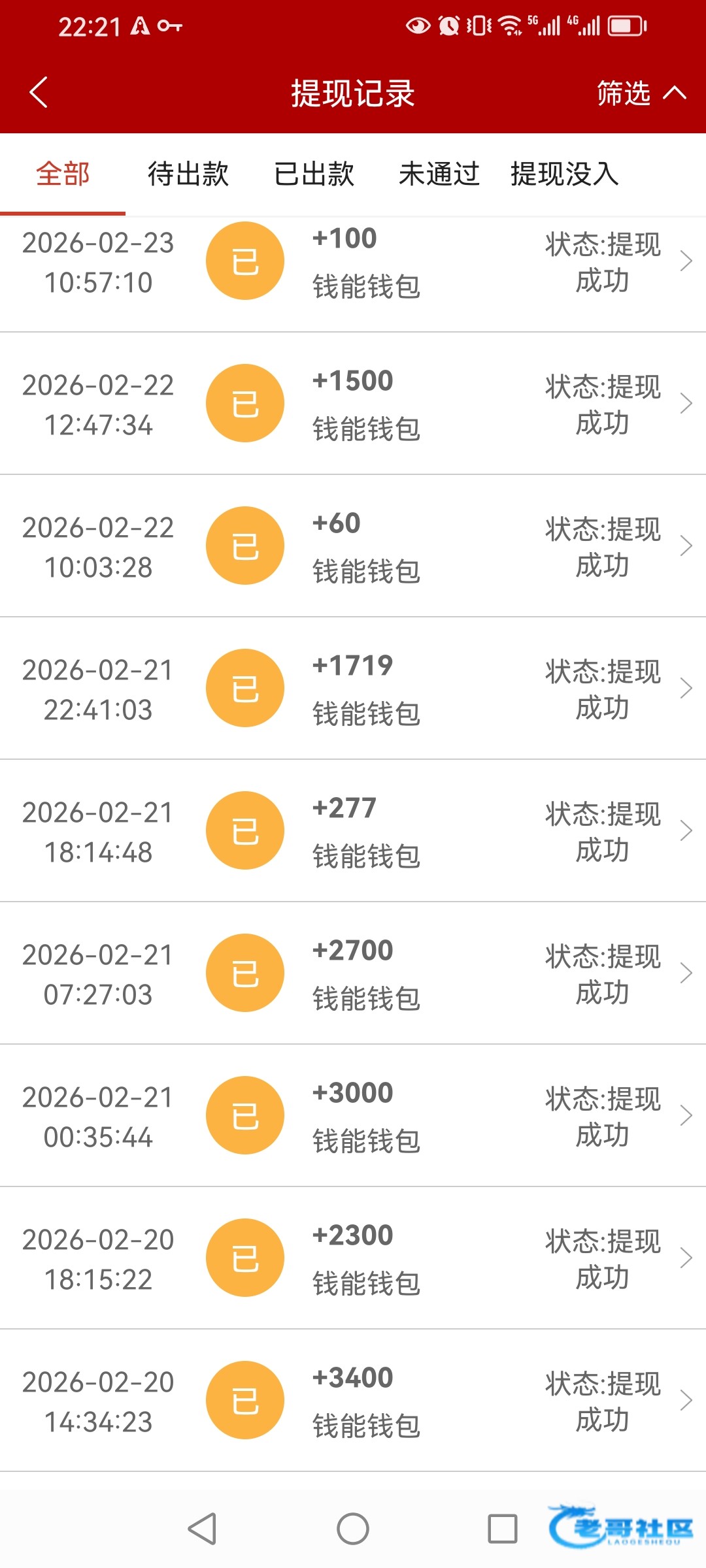
Task: Switch to the 待出款 tab
Action: 188,174
